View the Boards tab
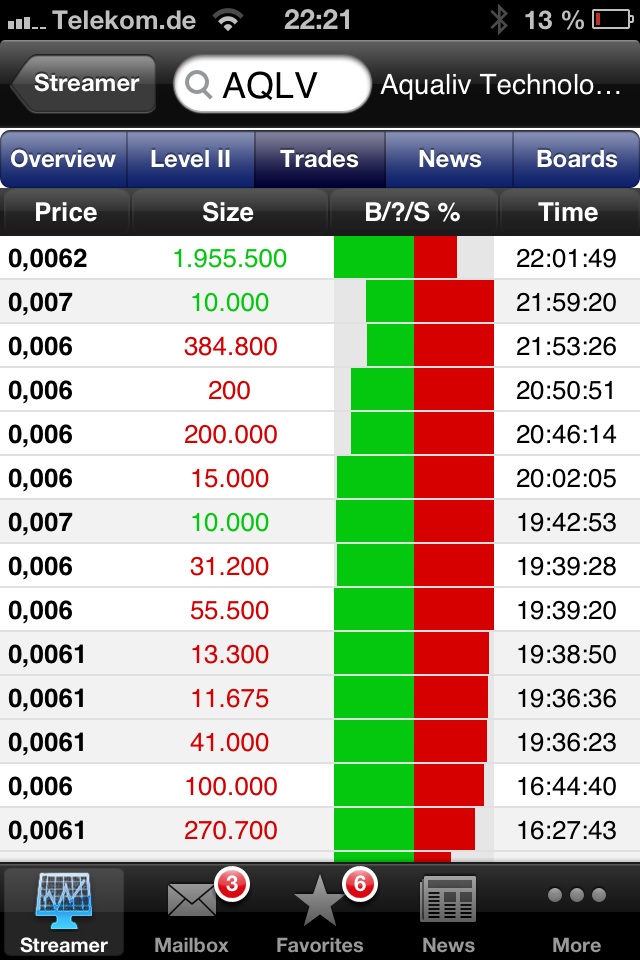 pyautogui.click(x=576, y=159)
